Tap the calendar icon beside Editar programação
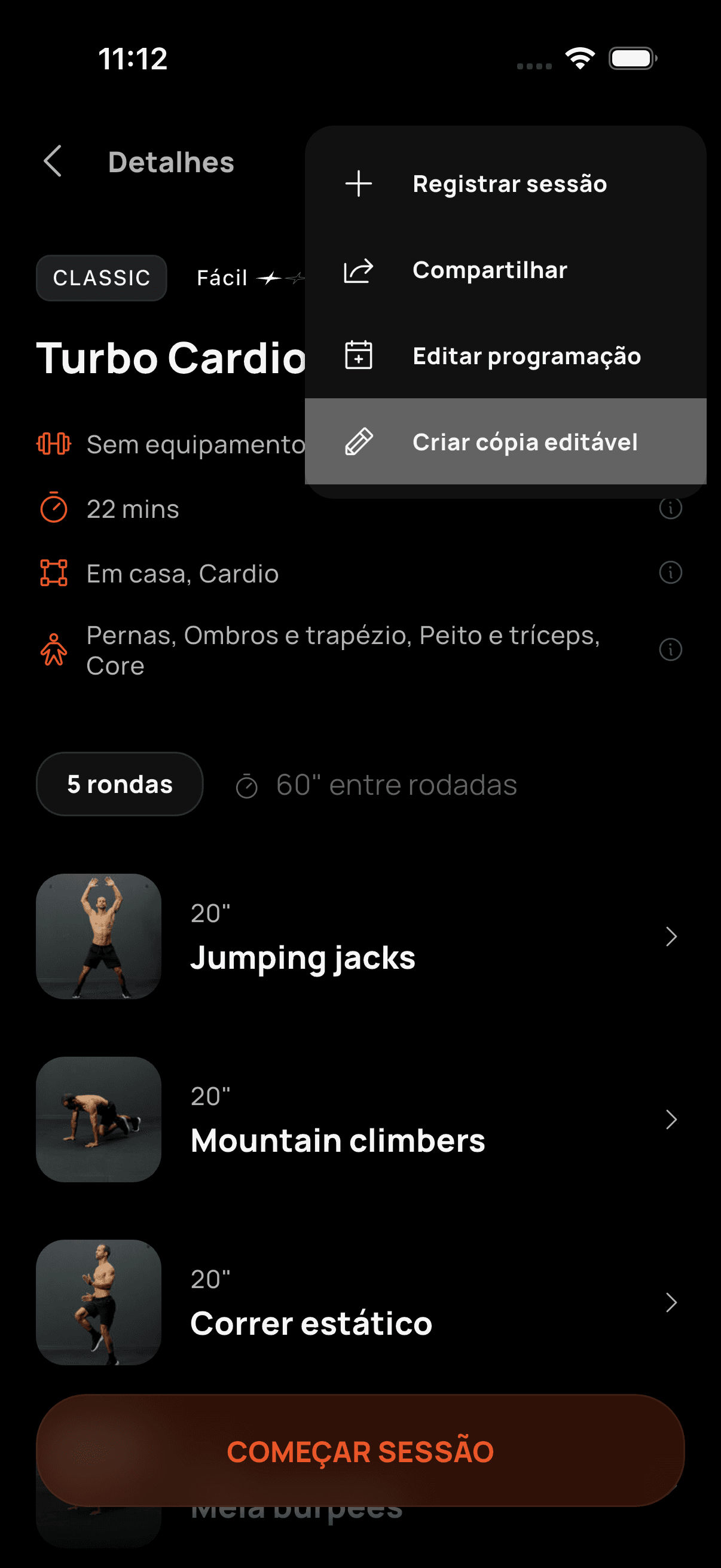The image size is (721, 1568). point(358,355)
